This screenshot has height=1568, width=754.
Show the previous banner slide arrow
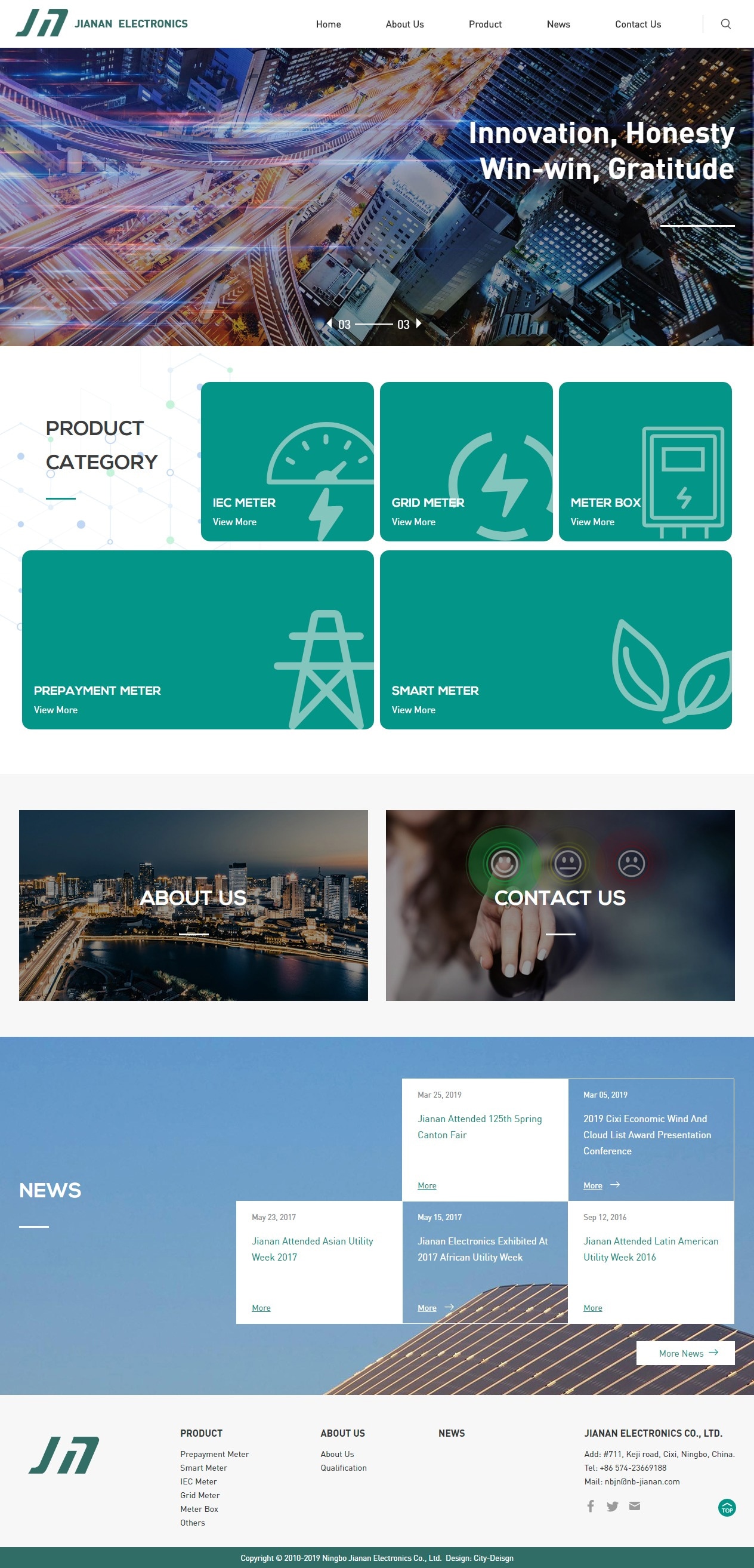(329, 324)
